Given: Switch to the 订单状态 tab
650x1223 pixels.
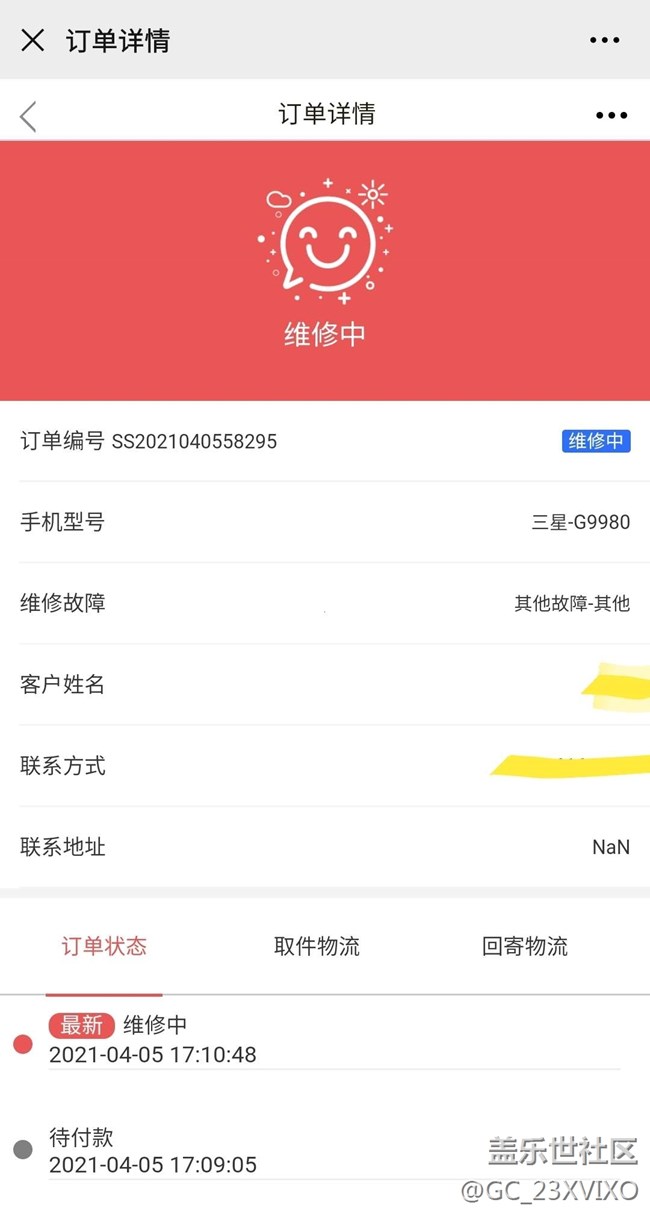Looking at the screenshot, I should (x=104, y=946).
